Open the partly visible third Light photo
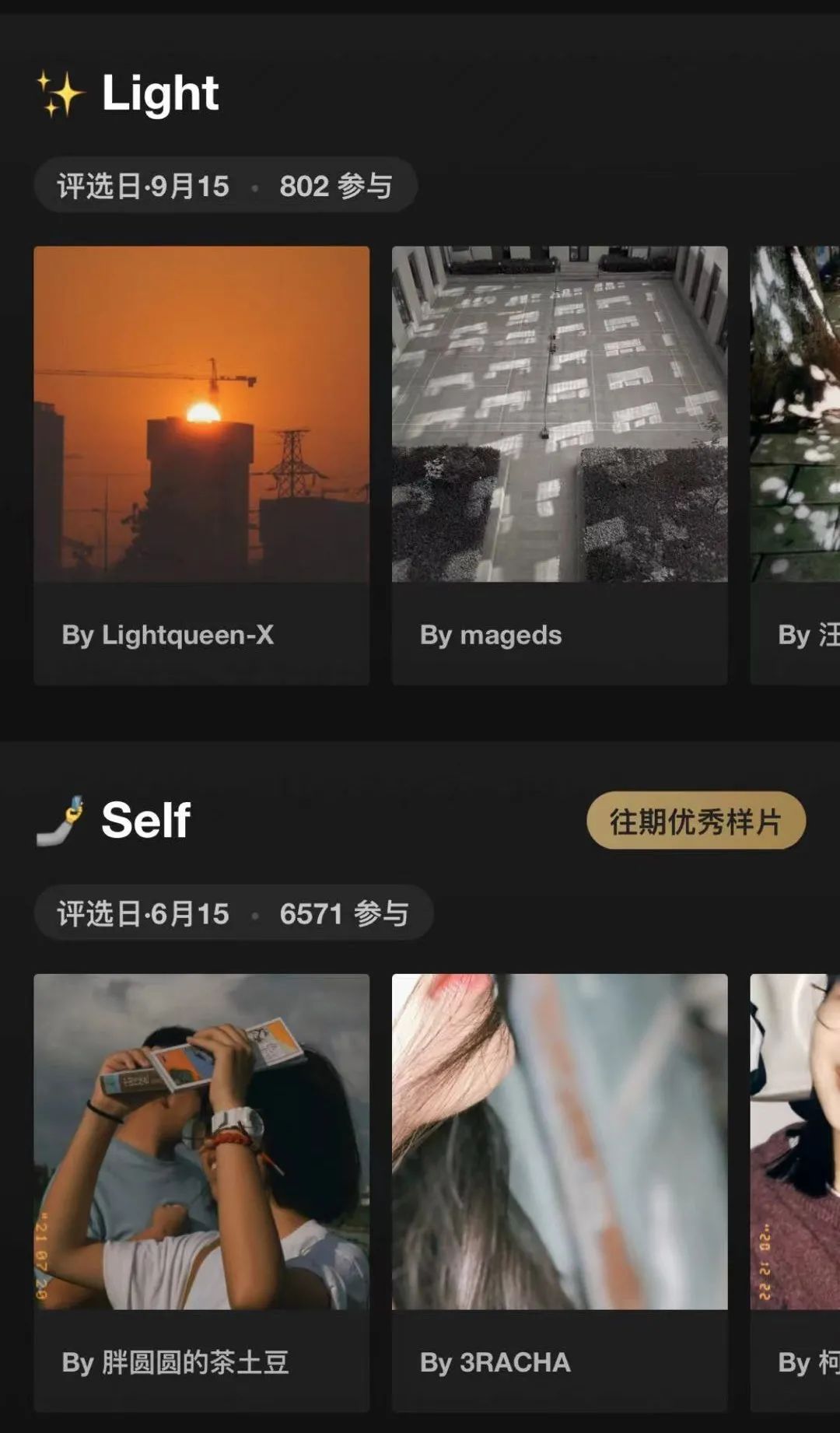Image resolution: width=840 pixels, height=1433 pixels. (x=796, y=415)
